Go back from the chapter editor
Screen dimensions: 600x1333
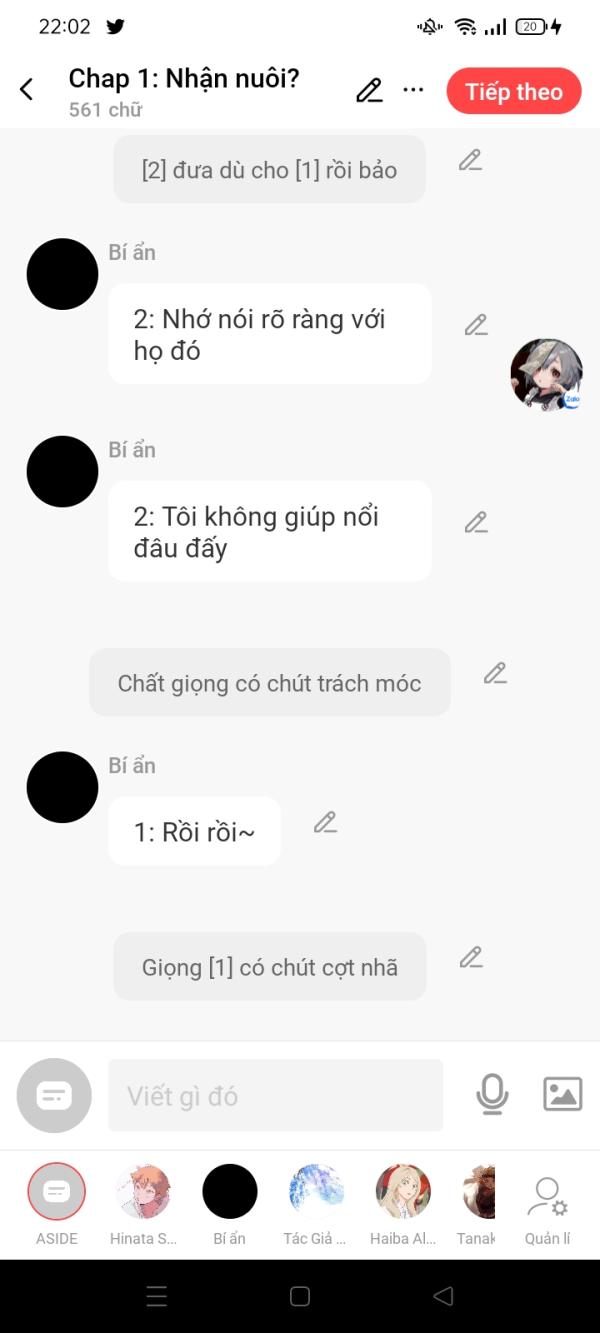(x=27, y=90)
